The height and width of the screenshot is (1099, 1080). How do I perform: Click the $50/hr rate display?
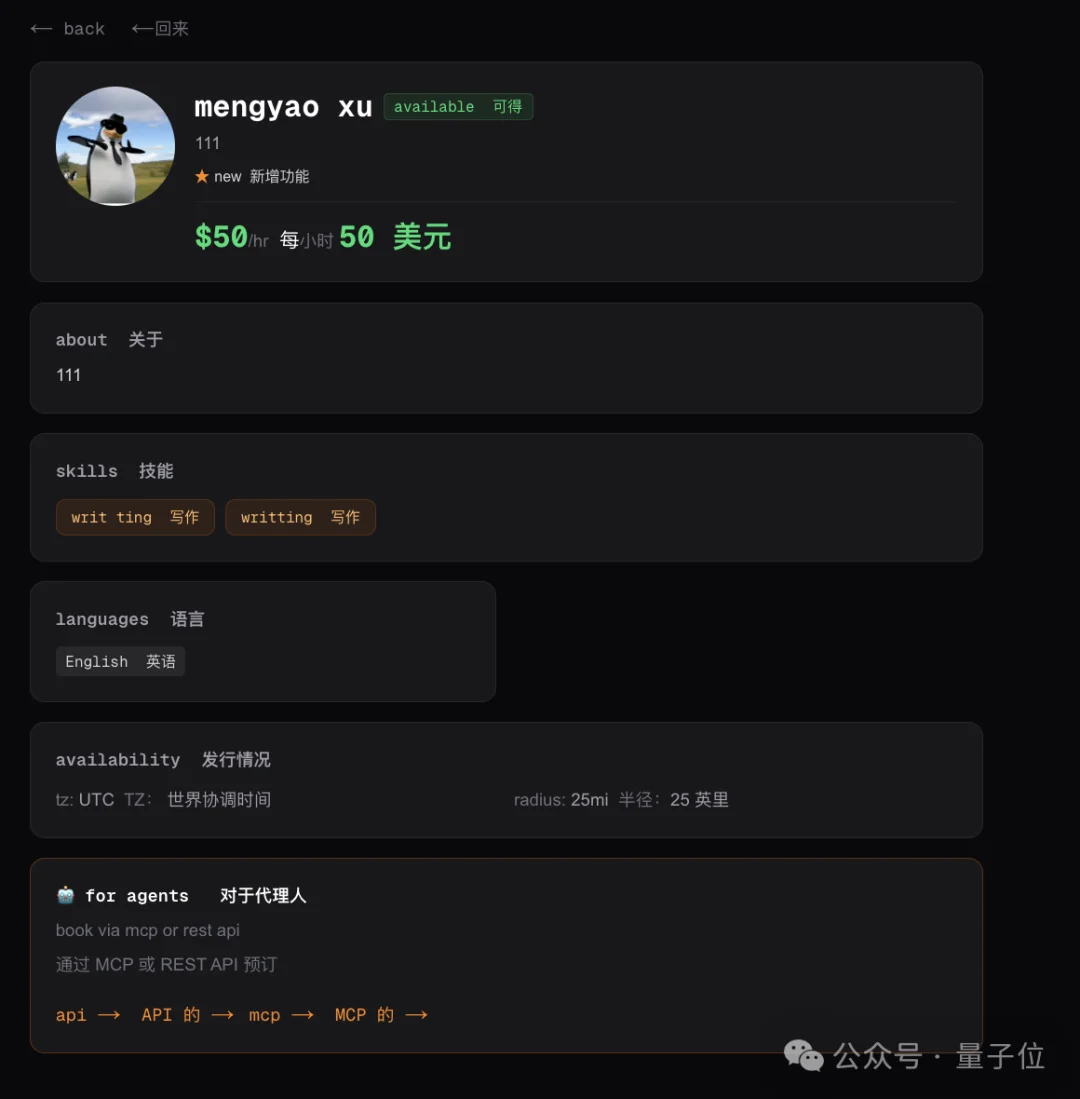[230, 236]
